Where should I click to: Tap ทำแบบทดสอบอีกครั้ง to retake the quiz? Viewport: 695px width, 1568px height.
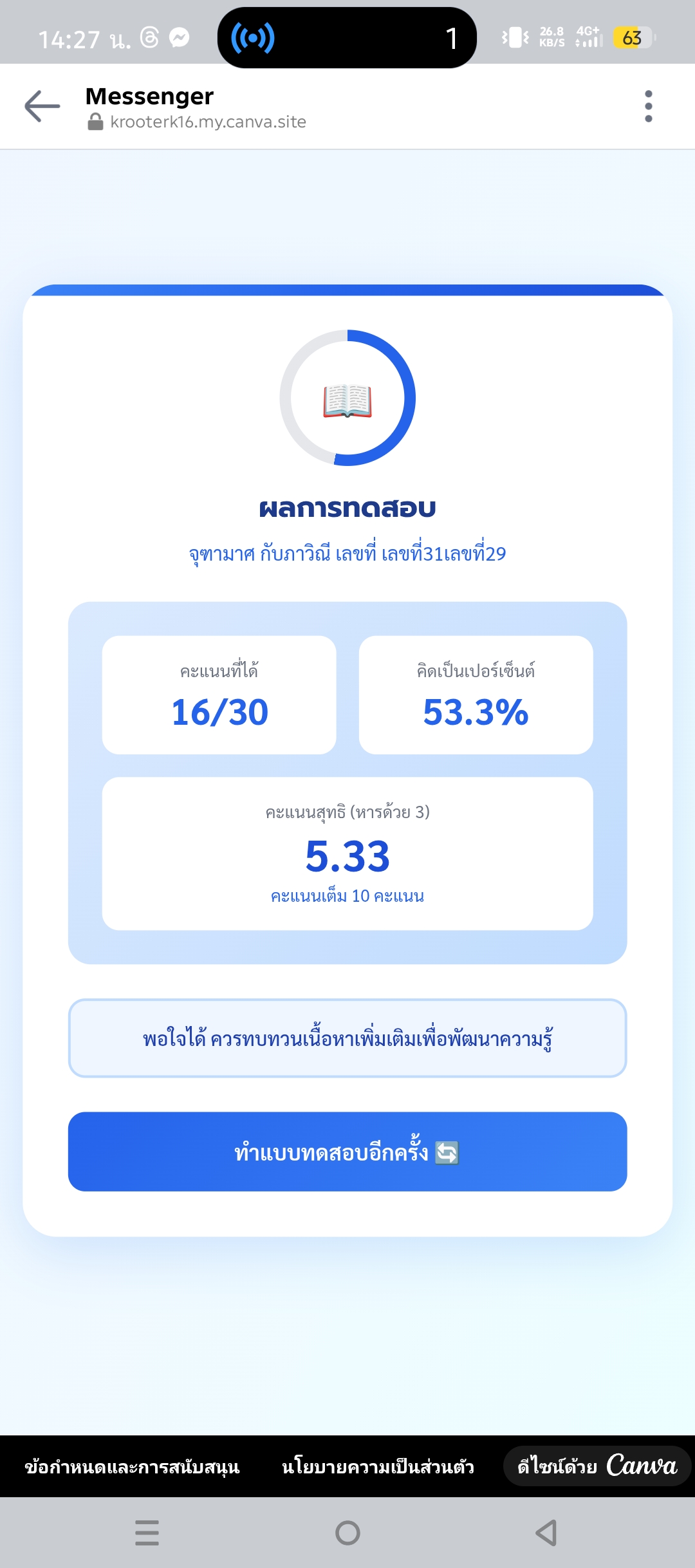(347, 1152)
